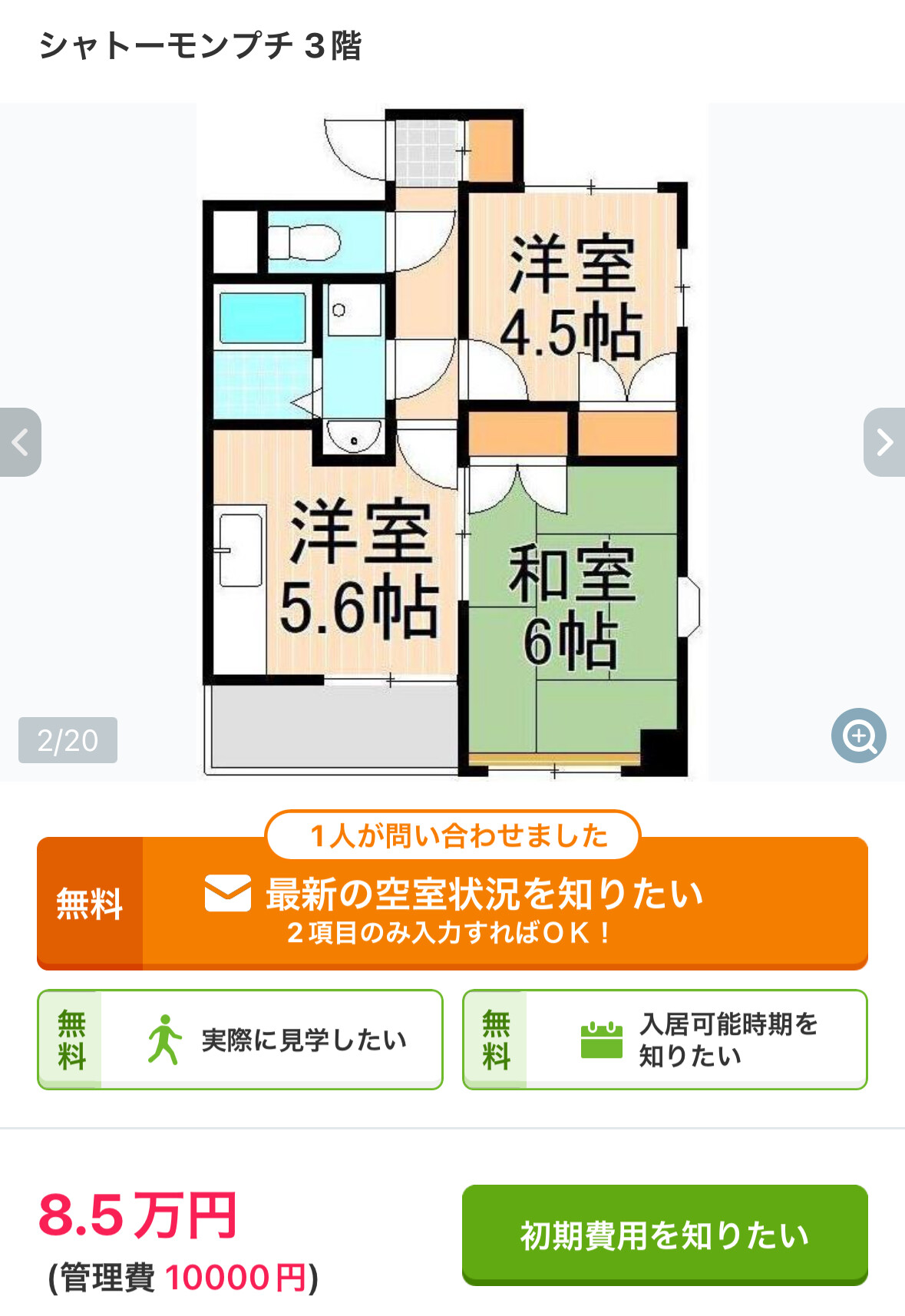Screen dimensions: 905x1316
Task: Request a viewing via 実際に見学したい
Action: point(240,1040)
